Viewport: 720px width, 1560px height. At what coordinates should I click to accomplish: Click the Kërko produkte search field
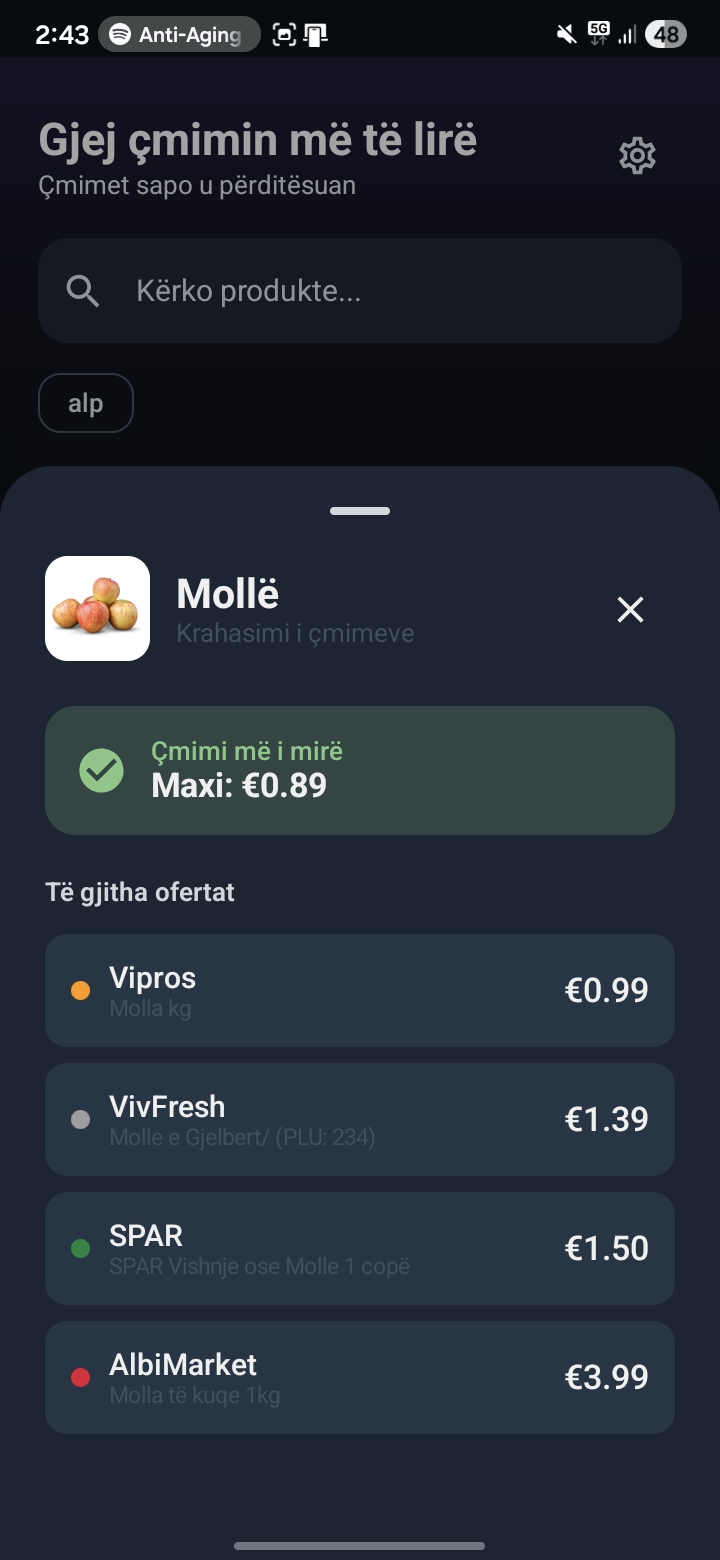[360, 290]
